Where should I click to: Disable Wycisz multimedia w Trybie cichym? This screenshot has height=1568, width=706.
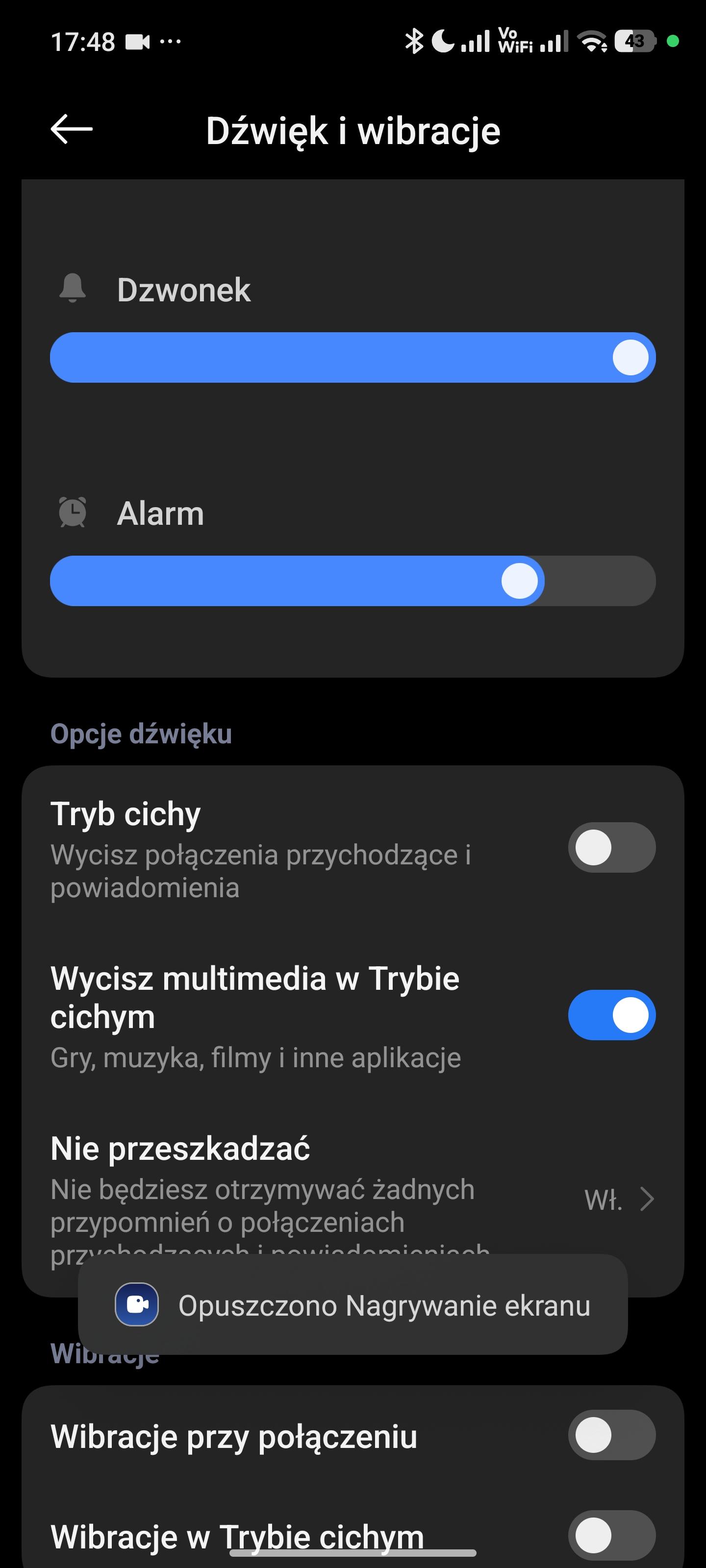611,1015
